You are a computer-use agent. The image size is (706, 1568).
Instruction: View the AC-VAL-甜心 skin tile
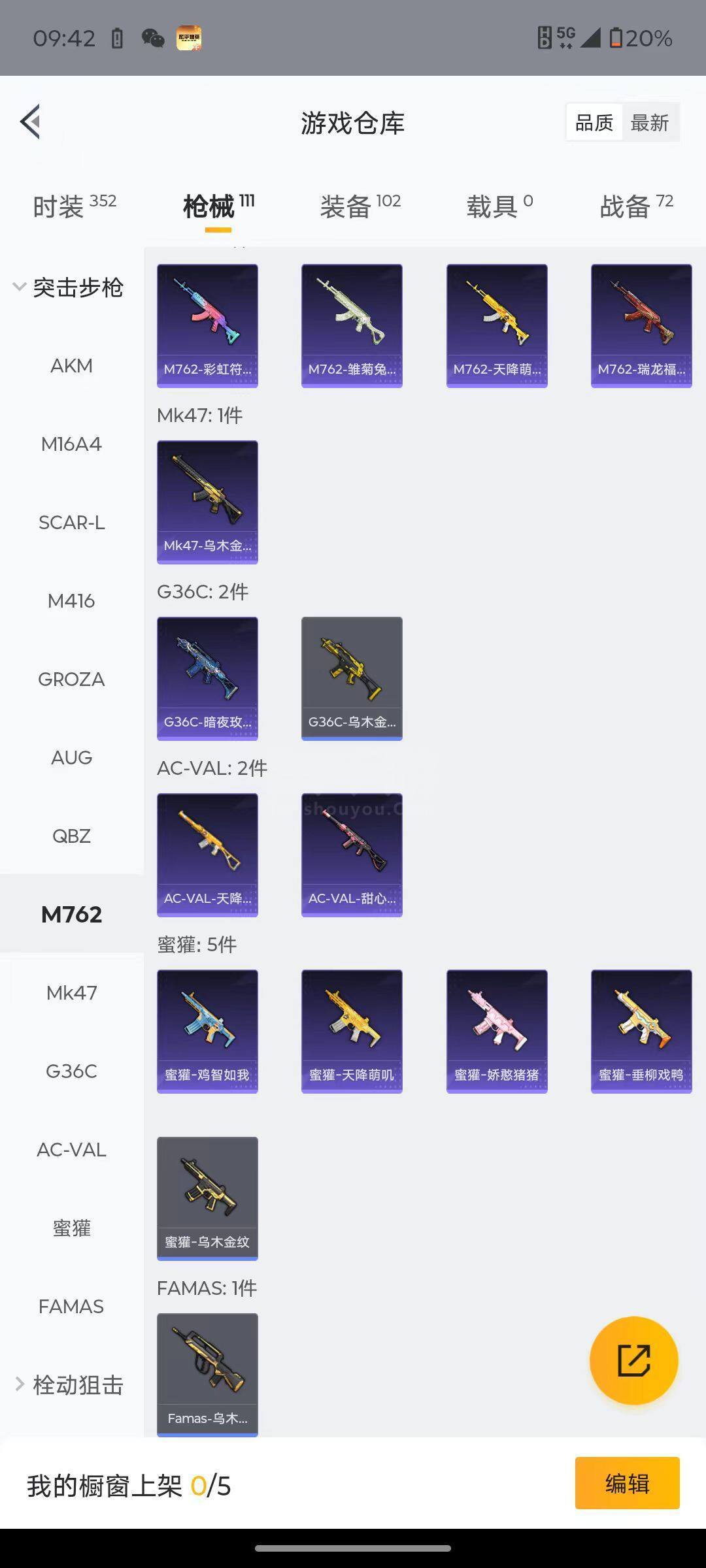pyautogui.click(x=352, y=855)
